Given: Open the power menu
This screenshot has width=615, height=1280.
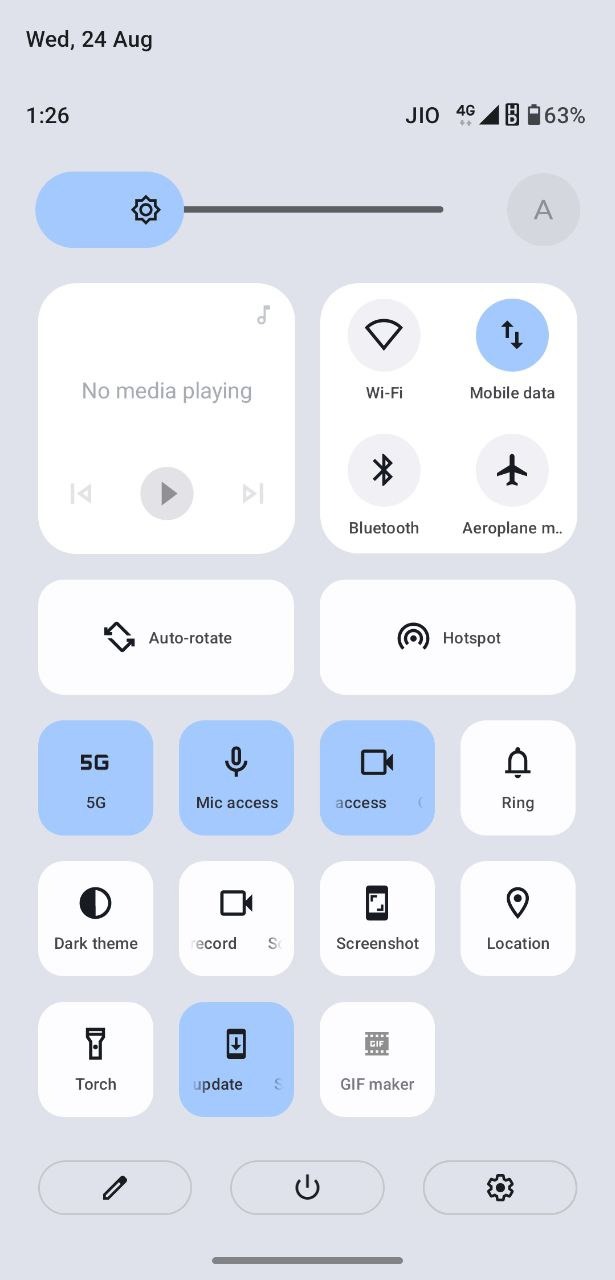Looking at the screenshot, I should point(307,1187).
